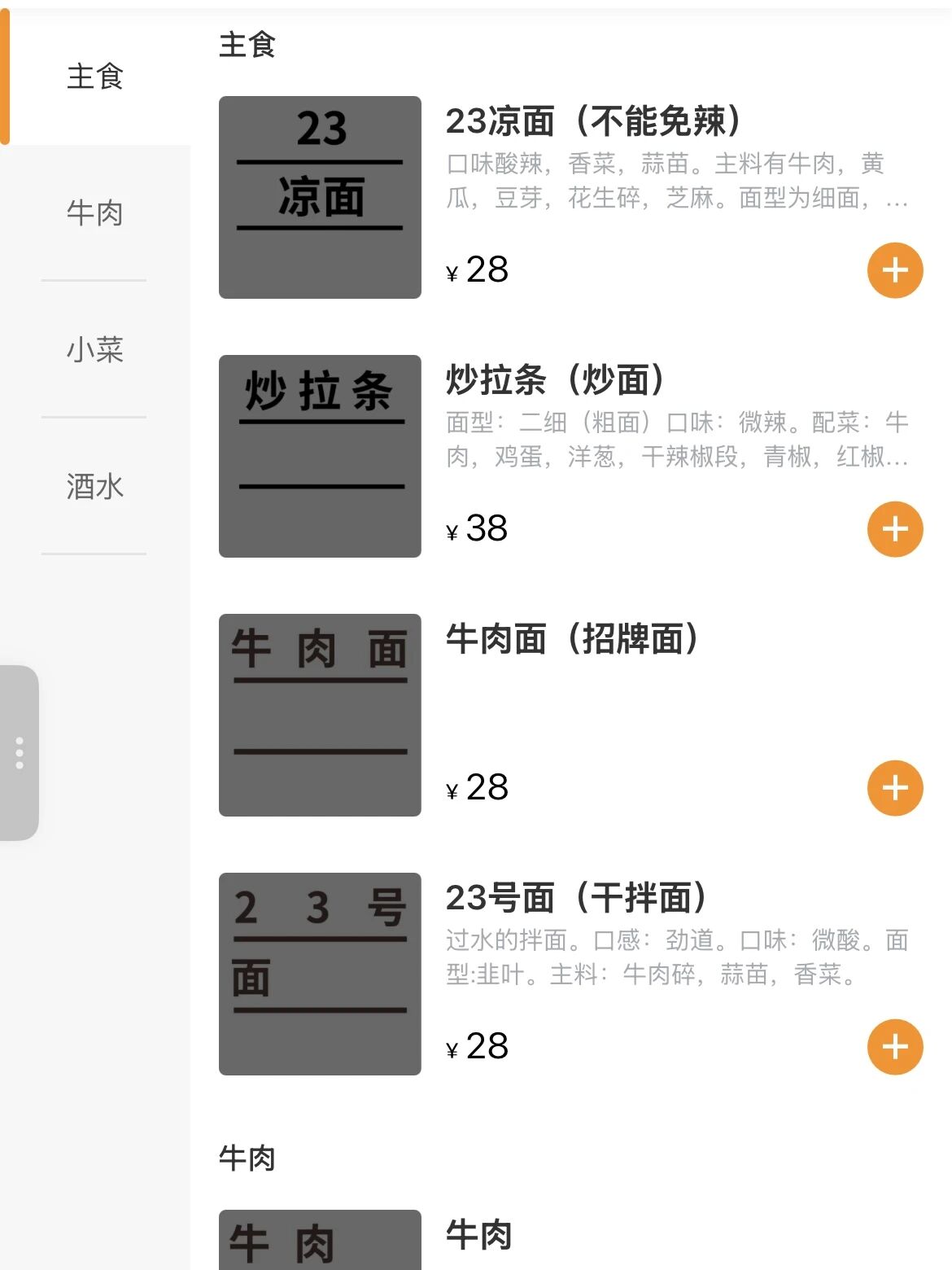The height and width of the screenshot is (1270, 952).
Task: Open the 牛肉 dish item
Action: (478, 1236)
